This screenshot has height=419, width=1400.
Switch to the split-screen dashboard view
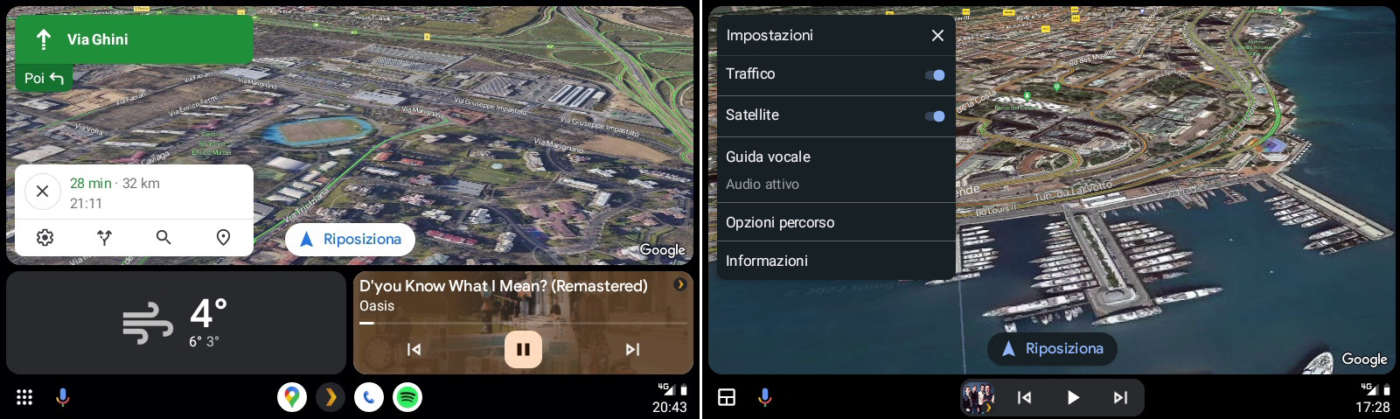[727, 397]
